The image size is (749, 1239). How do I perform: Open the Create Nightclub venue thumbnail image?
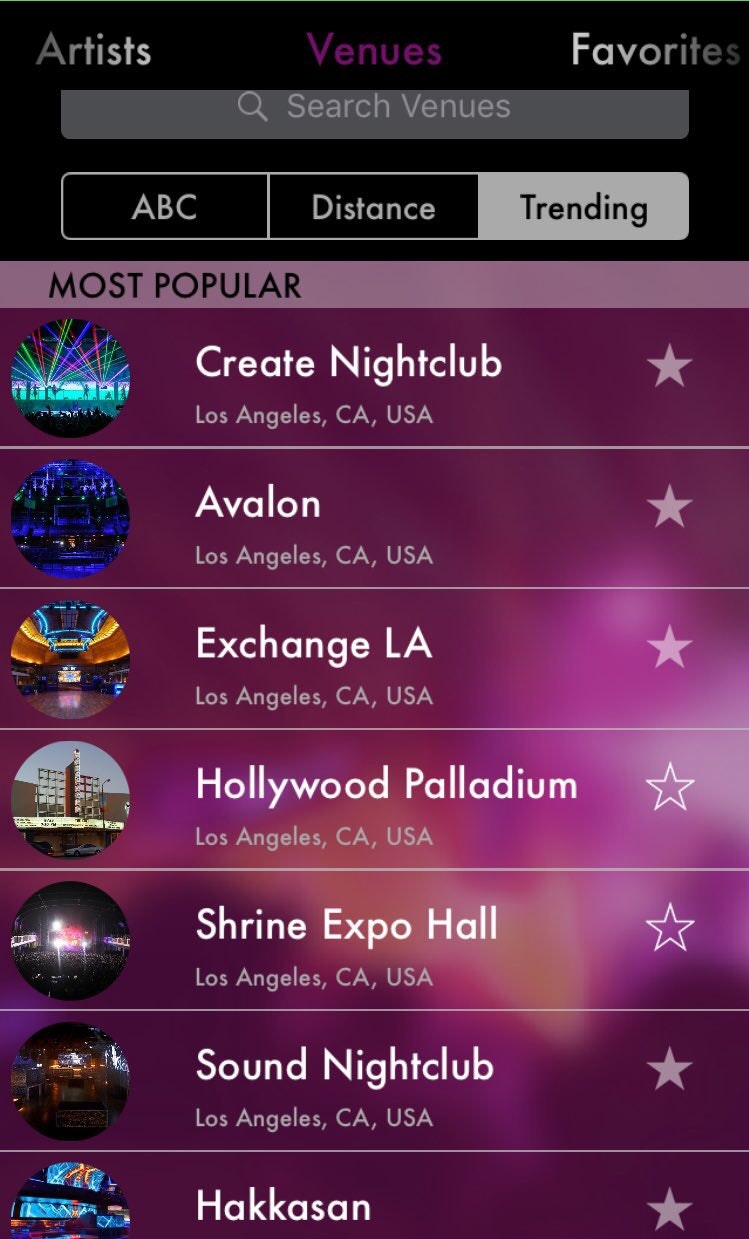click(71, 379)
